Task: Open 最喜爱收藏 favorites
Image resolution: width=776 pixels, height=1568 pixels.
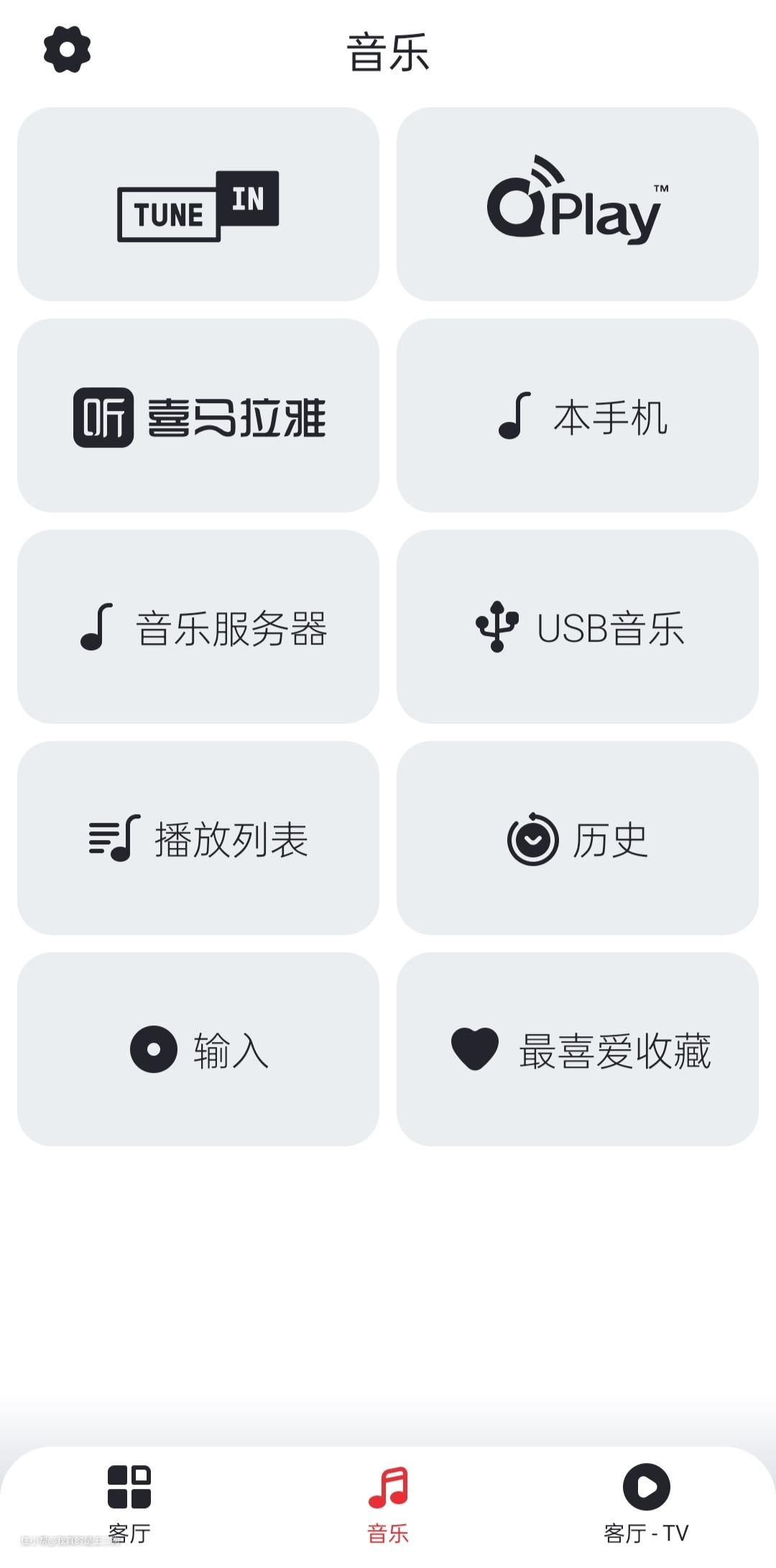Action: click(x=578, y=1049)
